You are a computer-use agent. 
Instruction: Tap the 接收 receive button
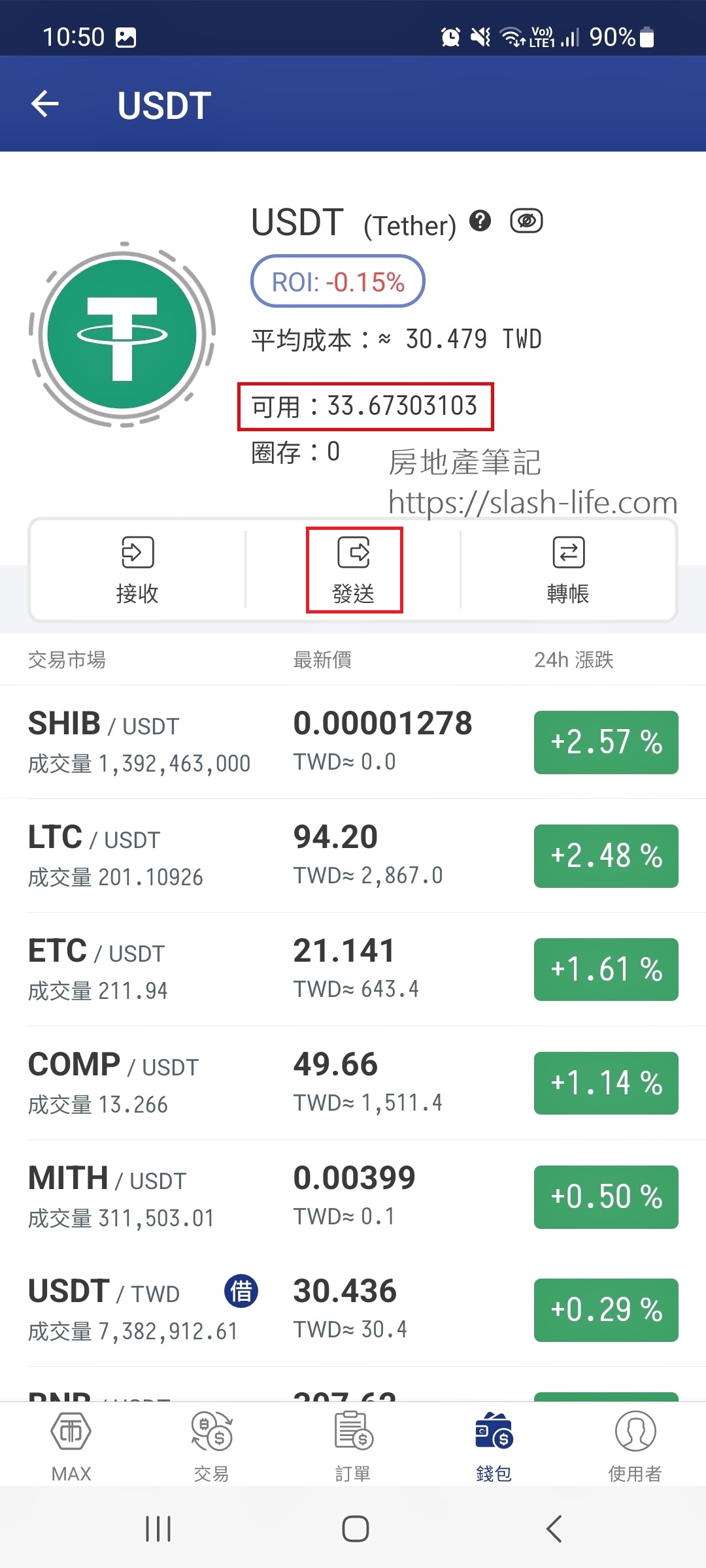point(137,570)
